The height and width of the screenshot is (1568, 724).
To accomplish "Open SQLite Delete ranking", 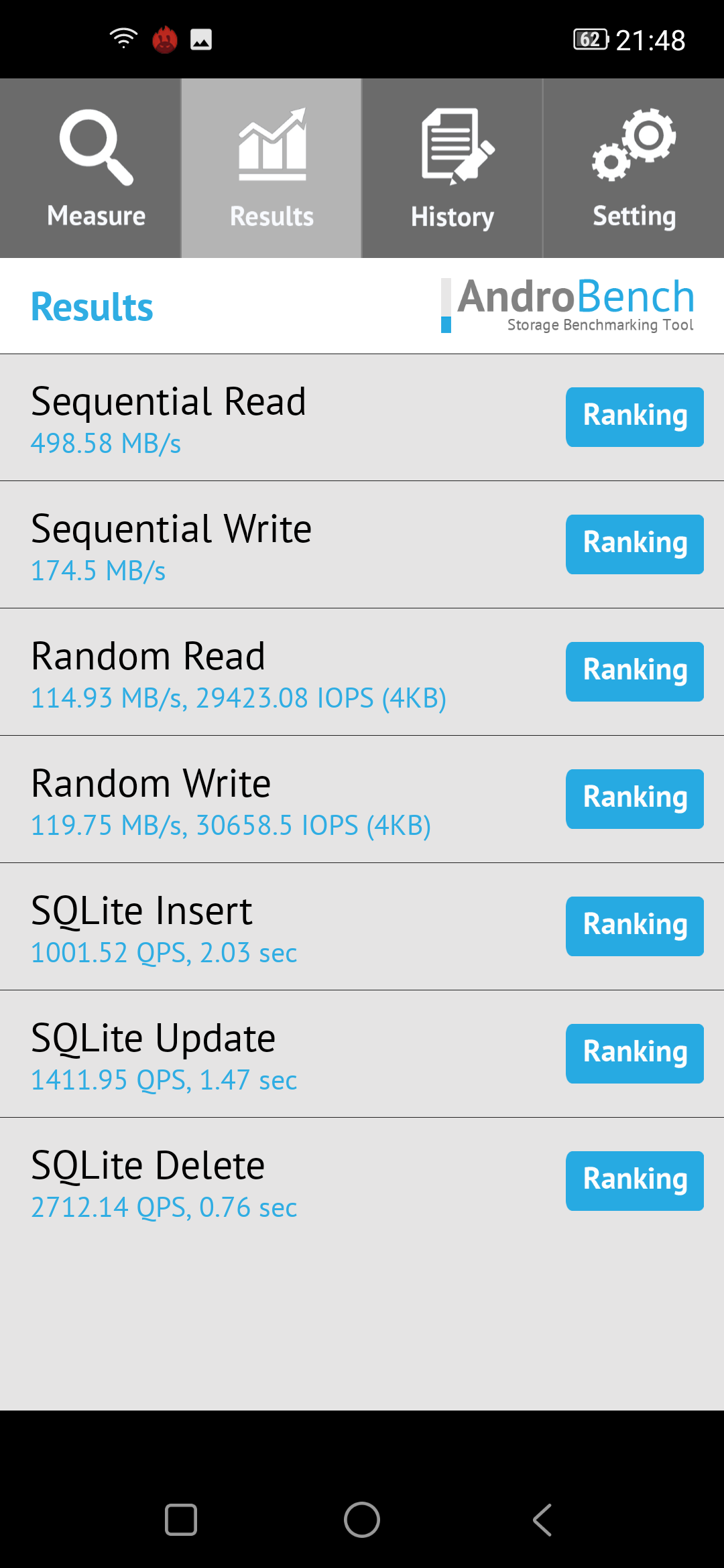I will click(634, 1181).
